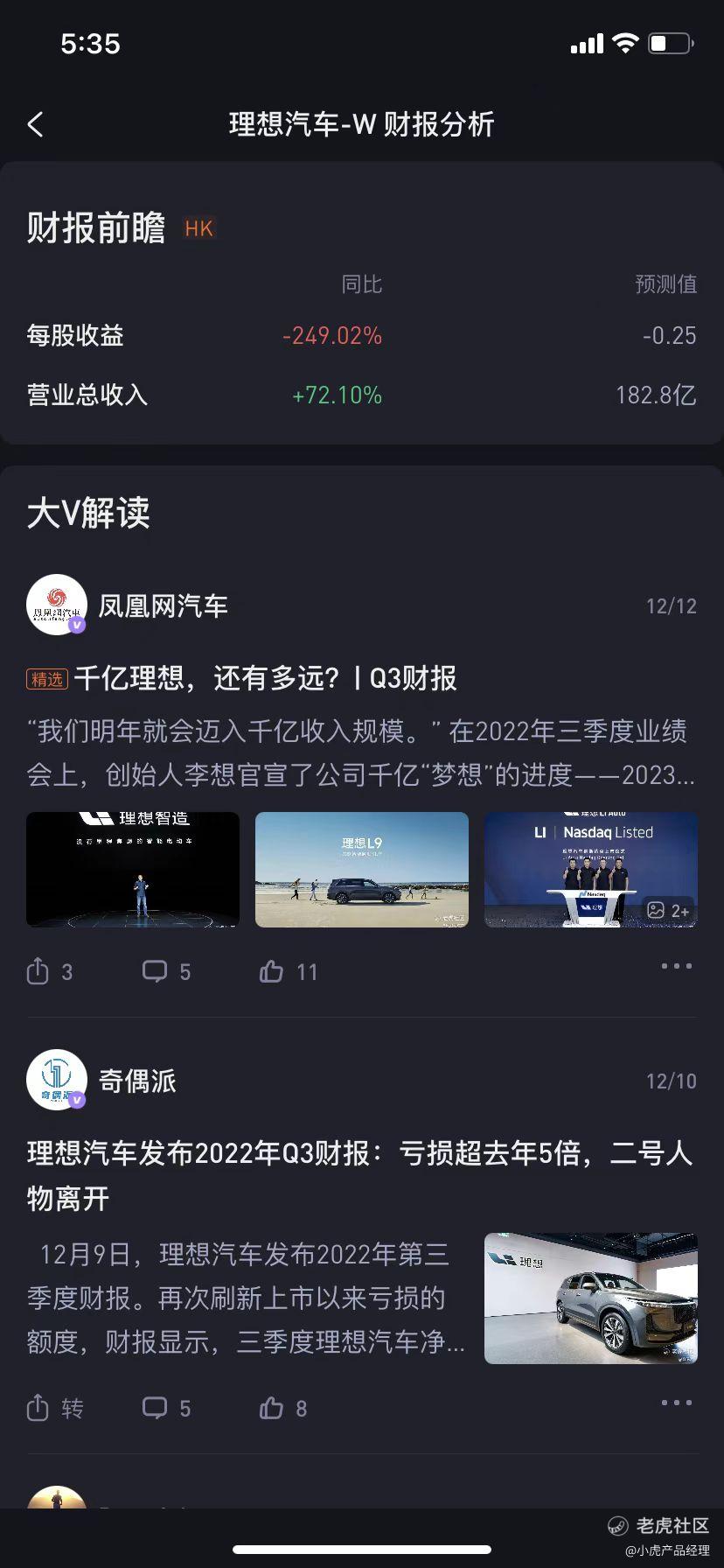View the 理想智造 stage image
Viewport: 724px width, 1568px height.
(133, 869)
